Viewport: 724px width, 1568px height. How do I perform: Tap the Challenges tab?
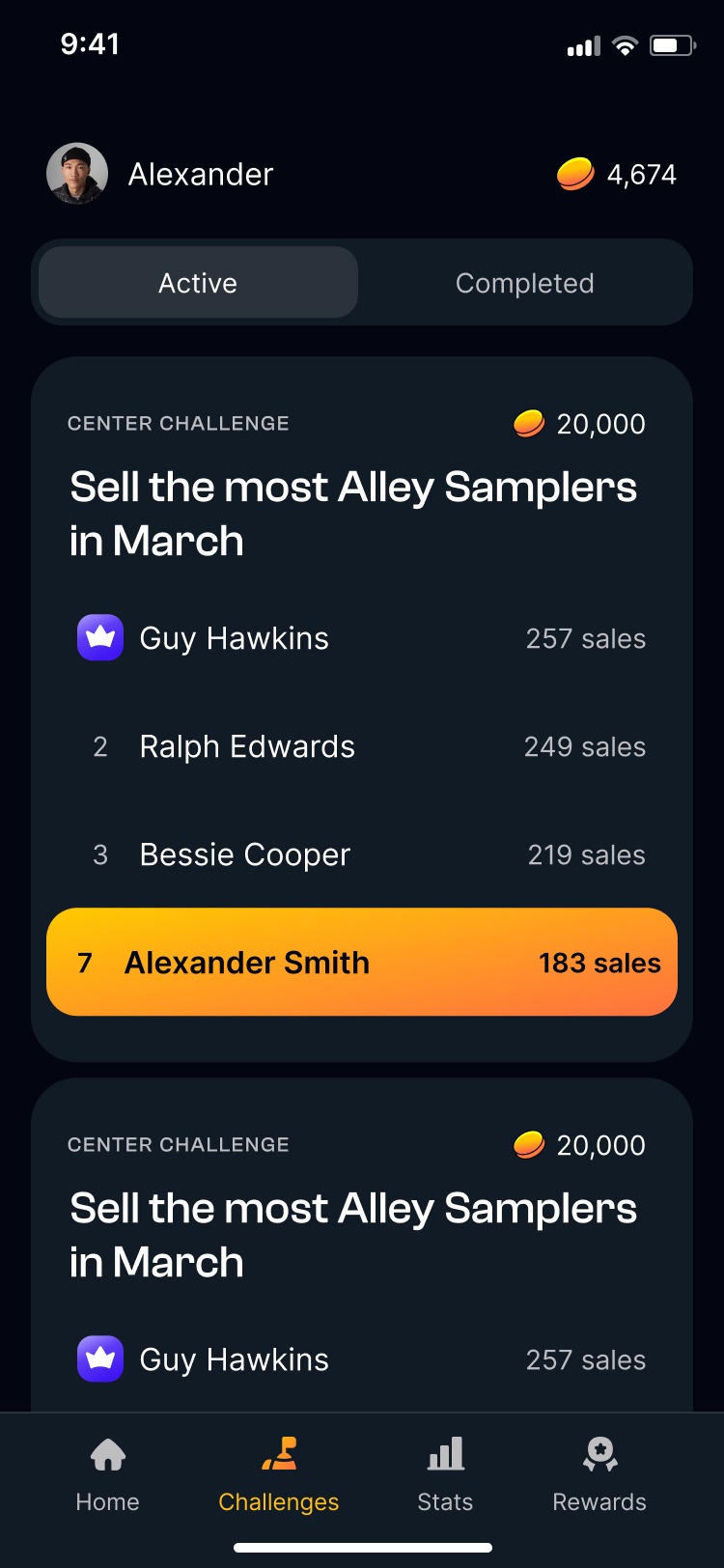click(279, 1473)
